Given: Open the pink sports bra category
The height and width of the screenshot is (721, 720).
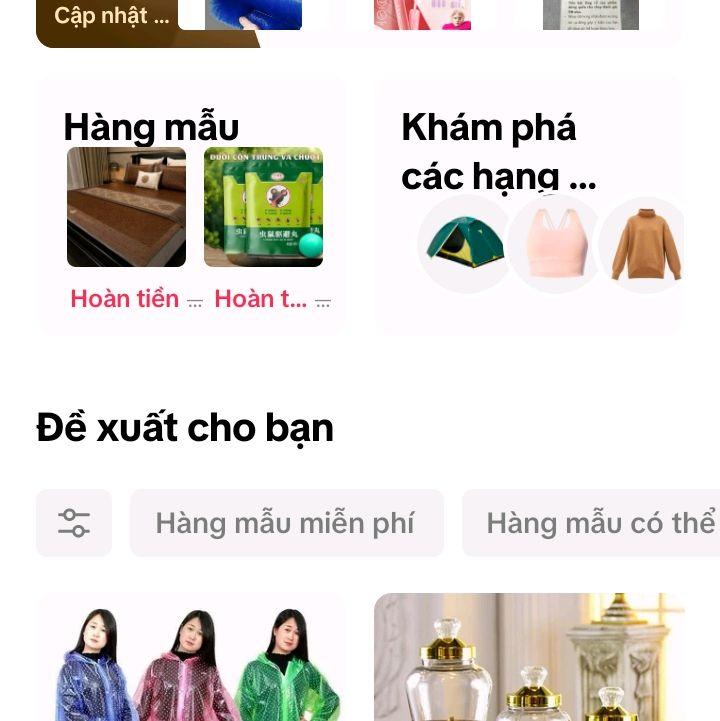Looking at the screenshot, I should (x=556, y=244).
